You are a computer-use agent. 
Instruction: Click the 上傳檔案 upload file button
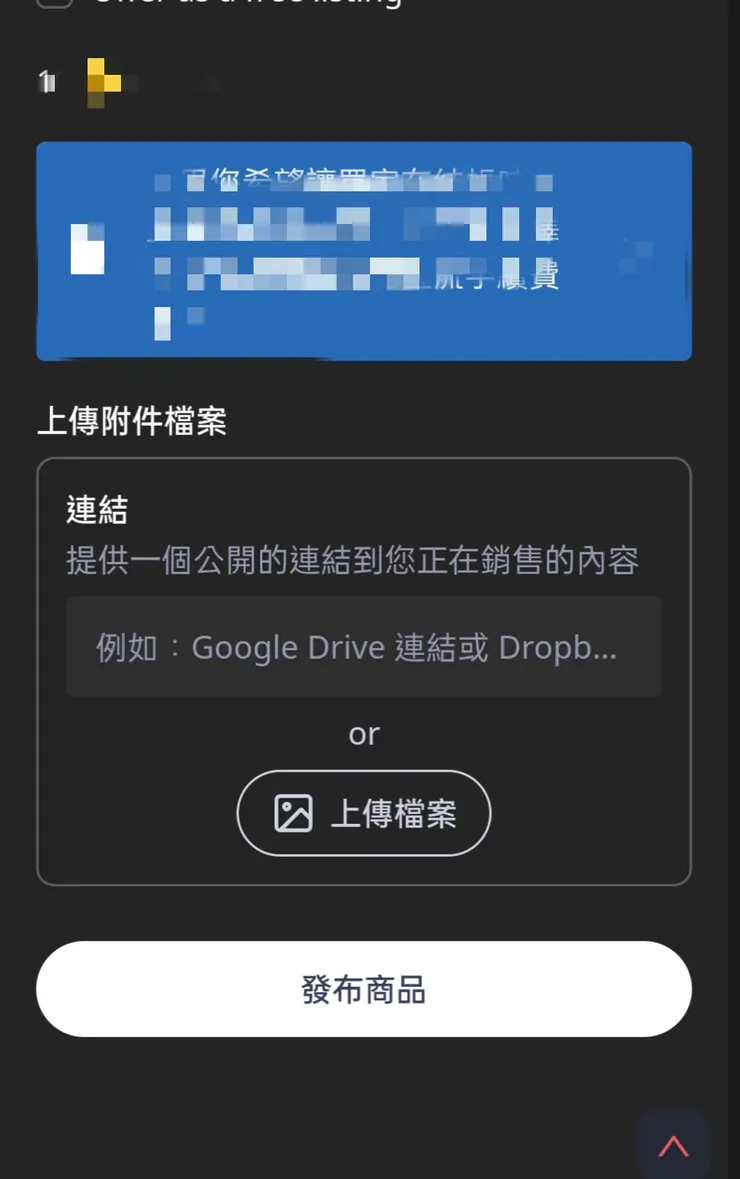(x=364, y=813)
